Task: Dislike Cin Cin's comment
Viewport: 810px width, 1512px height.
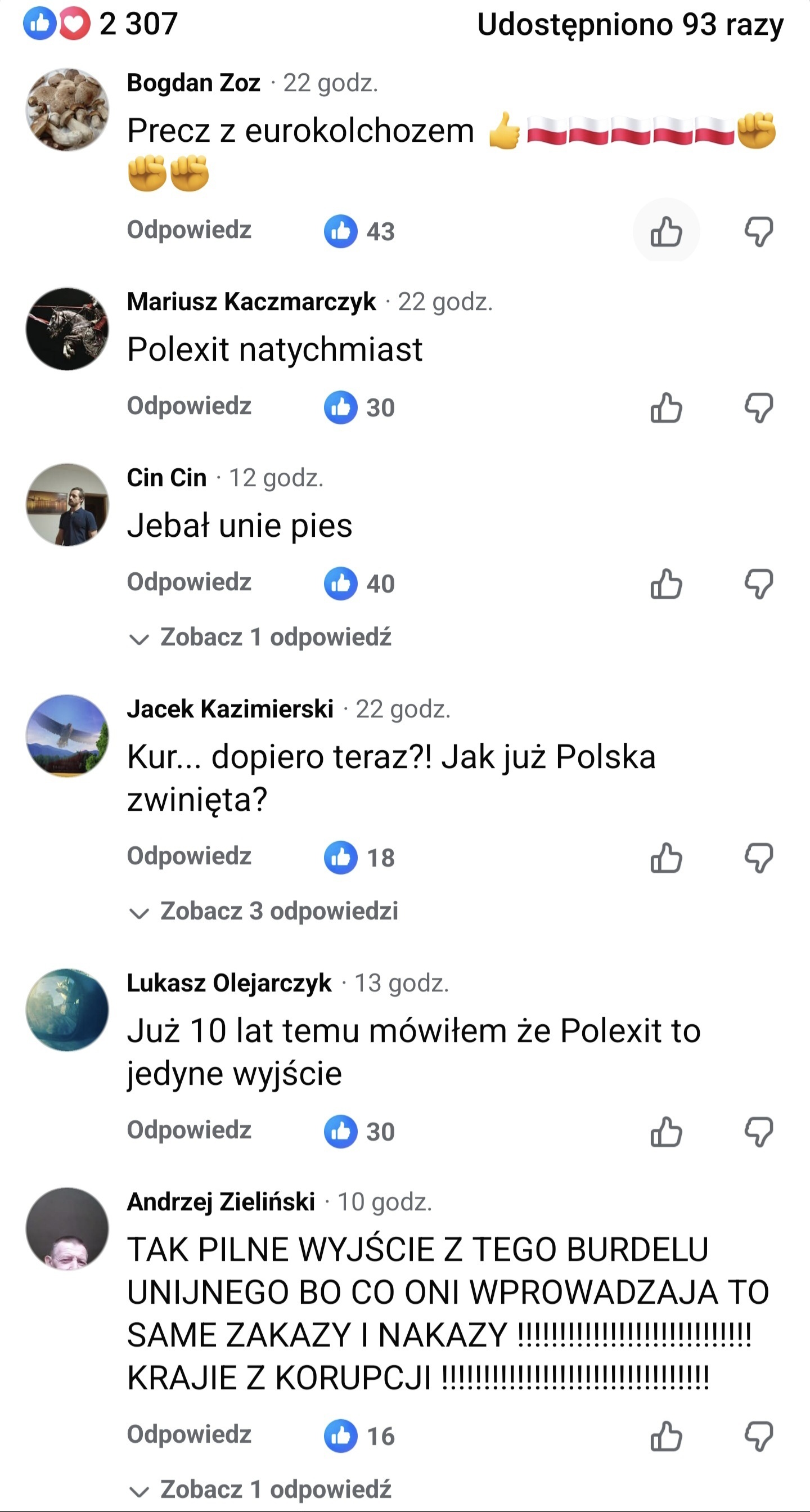Action: 758,584
